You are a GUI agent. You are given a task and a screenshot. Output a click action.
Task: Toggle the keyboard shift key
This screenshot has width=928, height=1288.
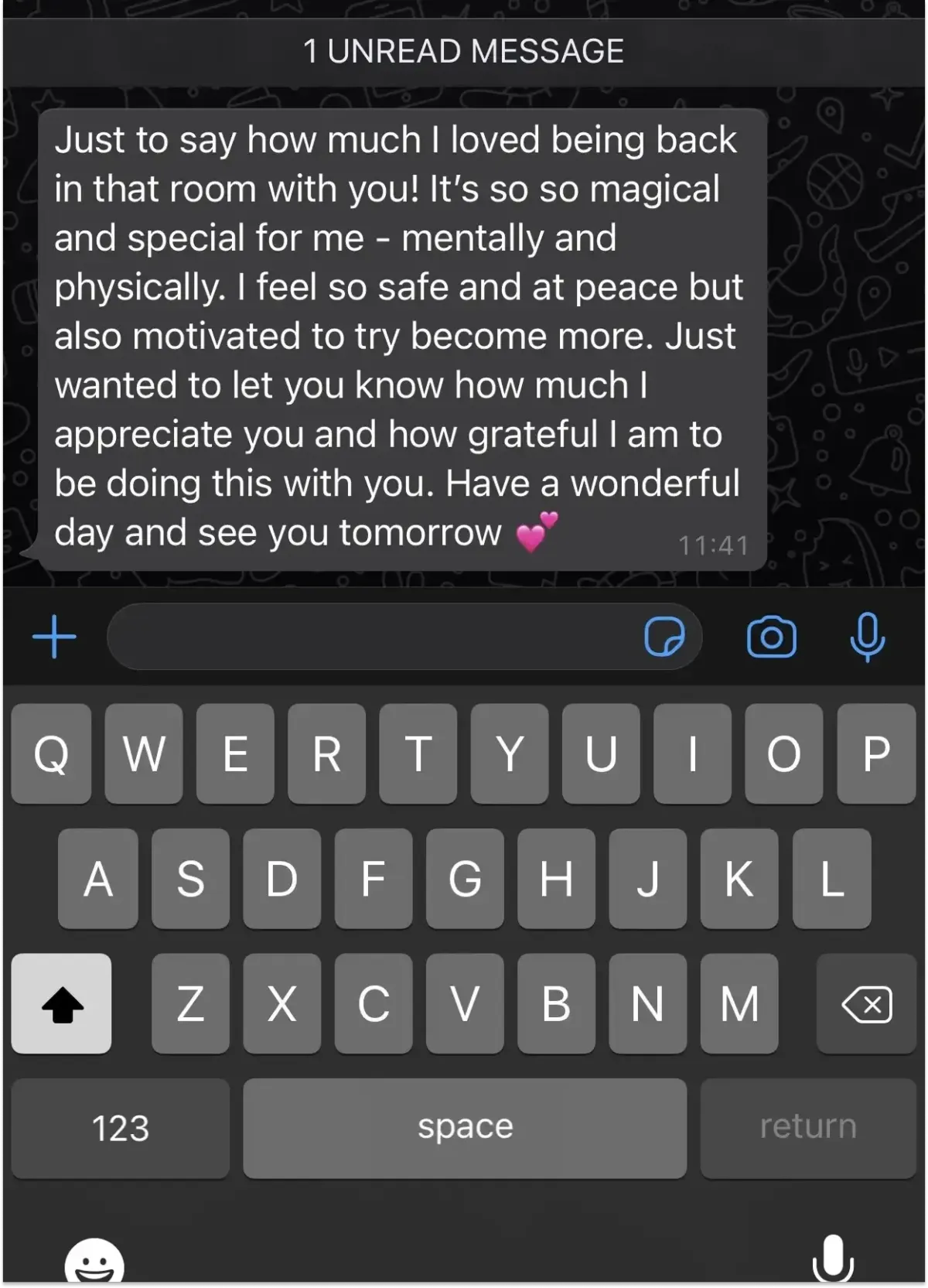point(62,1004)
